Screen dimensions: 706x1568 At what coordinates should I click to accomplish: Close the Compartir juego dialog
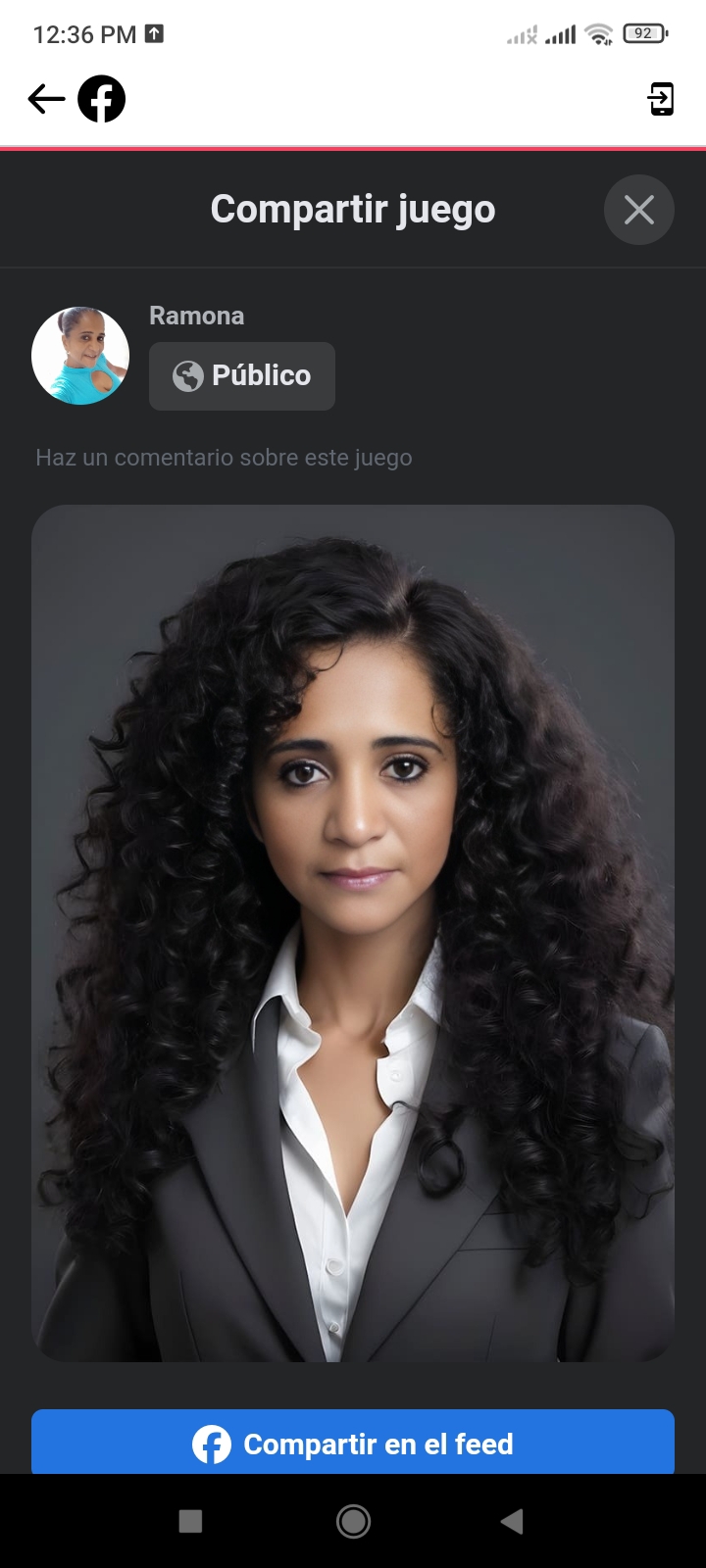[x=638, y=210]
